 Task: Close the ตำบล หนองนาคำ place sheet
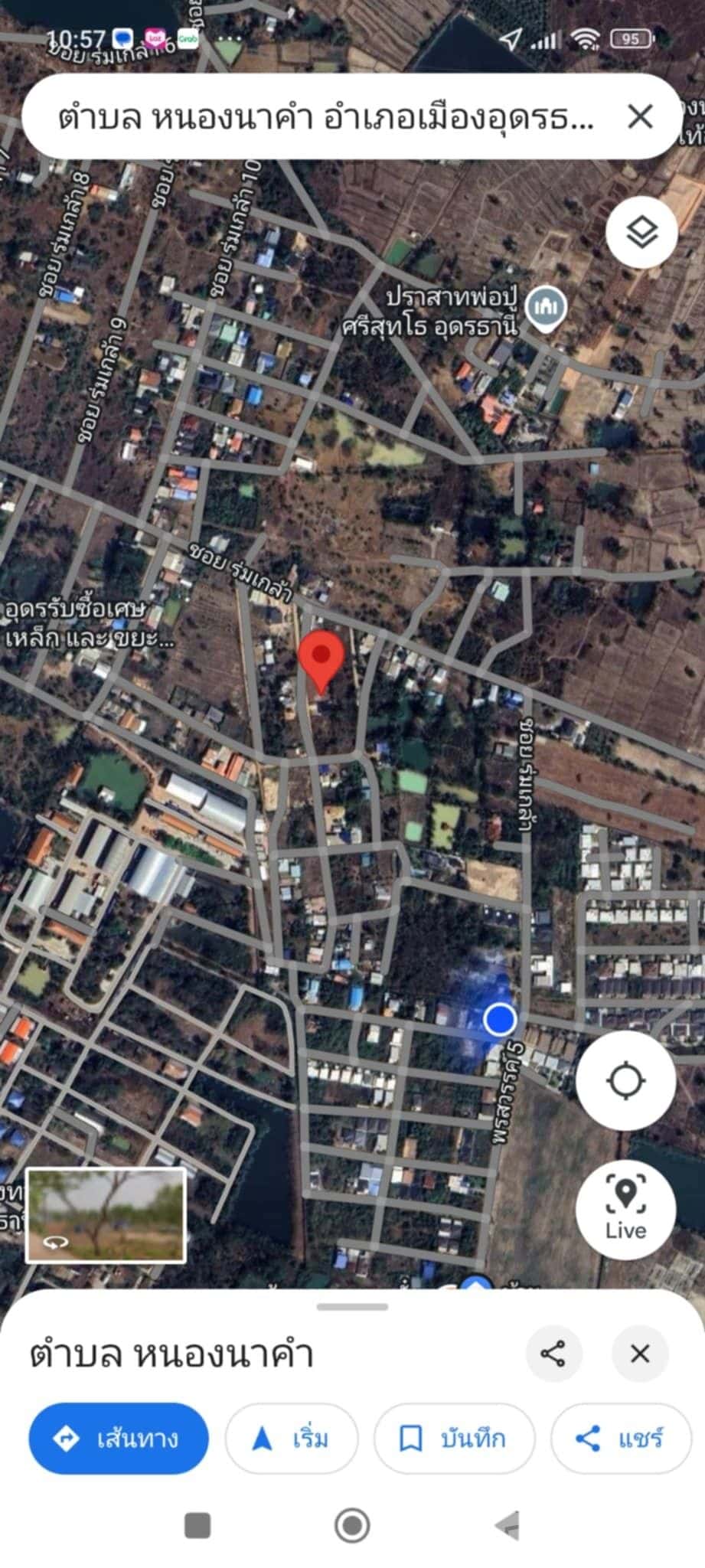(640, 1354)
